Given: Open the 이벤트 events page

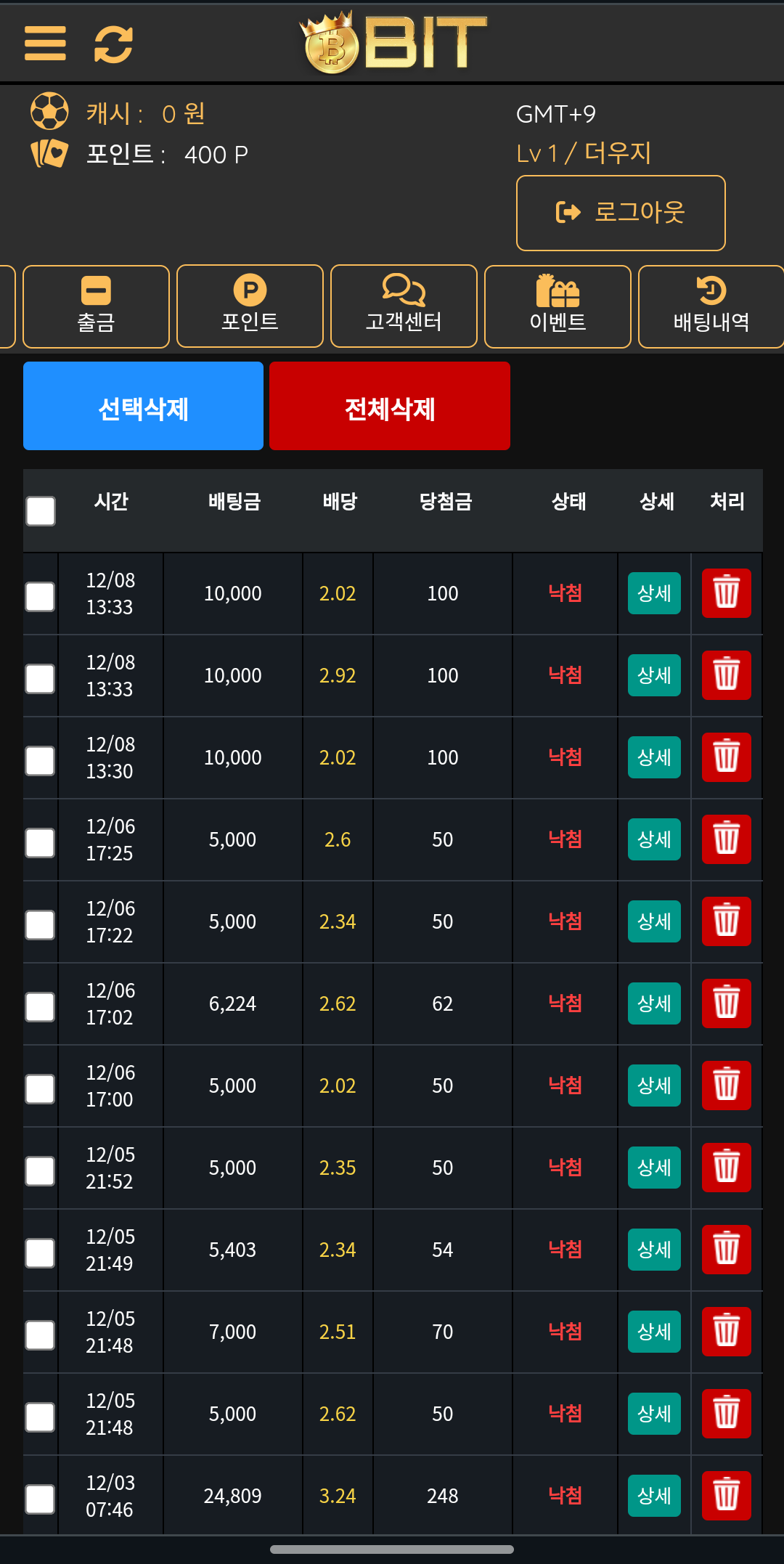Looking at the screenshot, I should click(558, 306).
